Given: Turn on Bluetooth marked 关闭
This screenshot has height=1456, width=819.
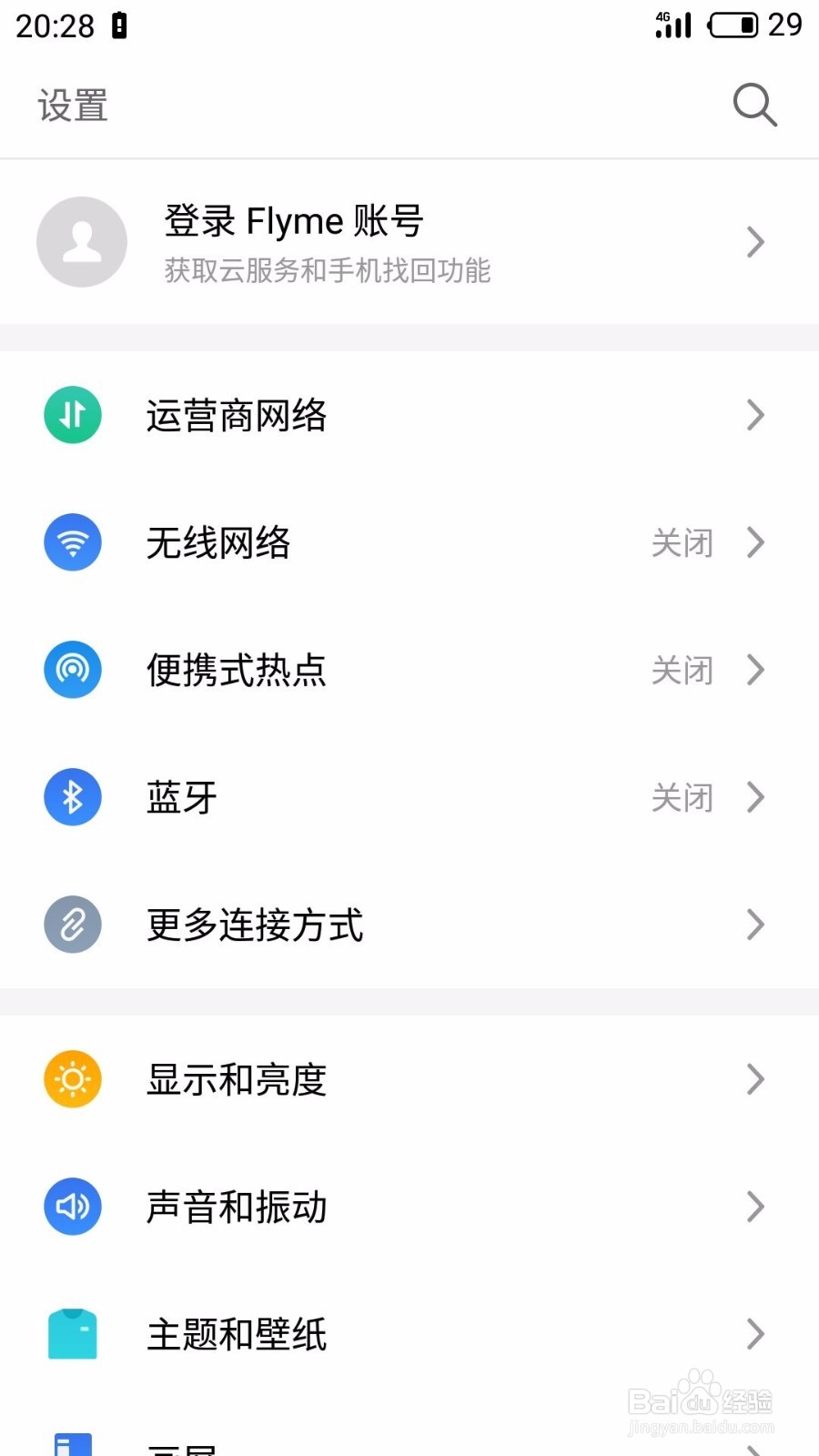Looking at the screenshot, I should click(682, 797).
